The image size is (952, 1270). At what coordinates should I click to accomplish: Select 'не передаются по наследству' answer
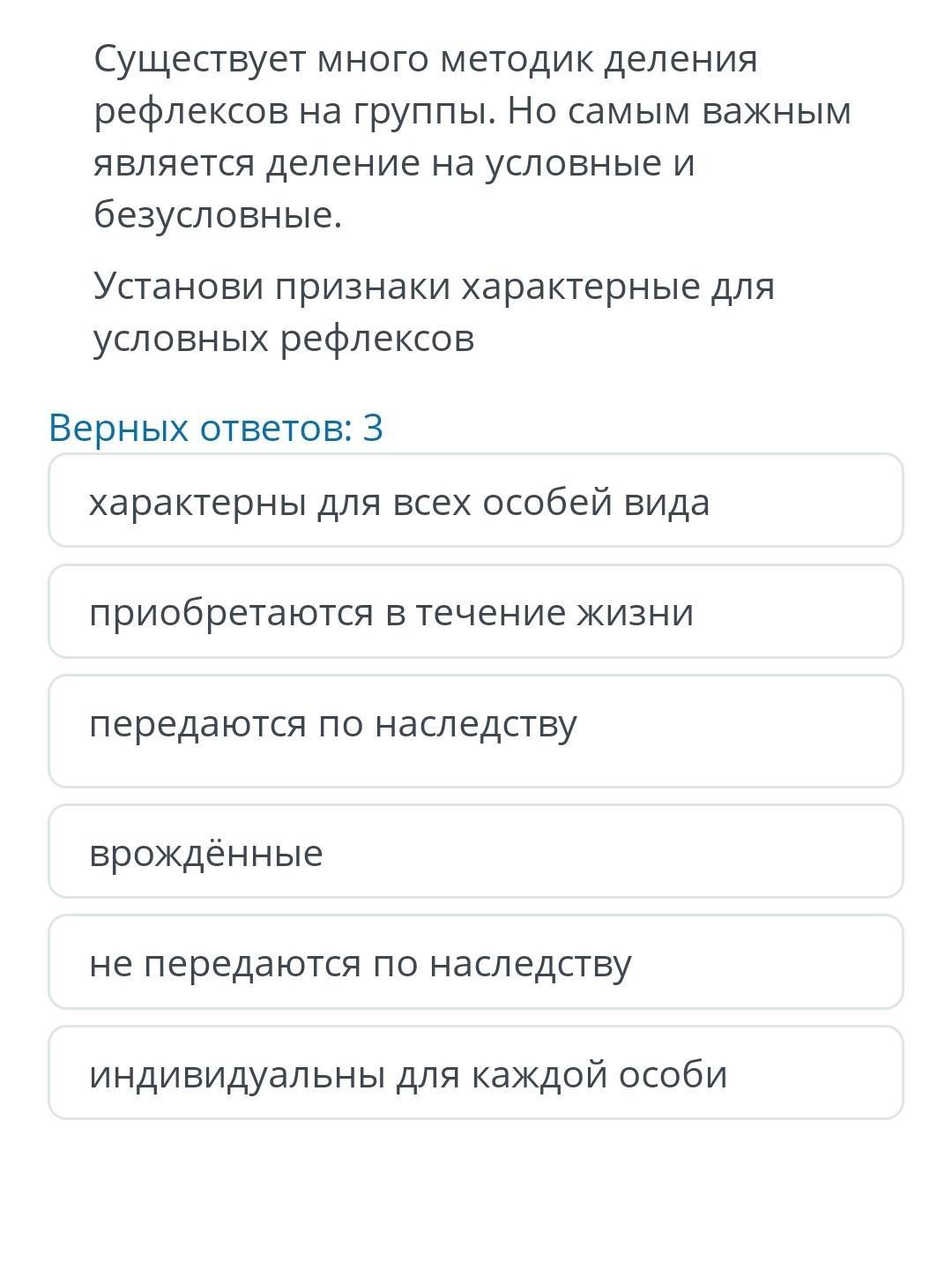tap(476, 962)
